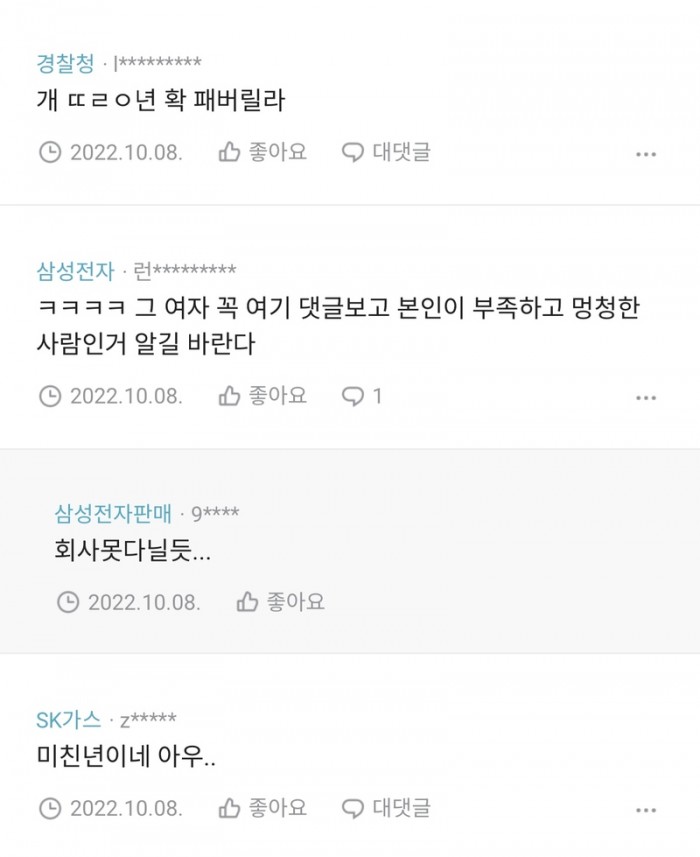This screenshot has height=857, width=700.
Task: Visit the 삼성전자 company page link
Action: (x=75, y=270)
